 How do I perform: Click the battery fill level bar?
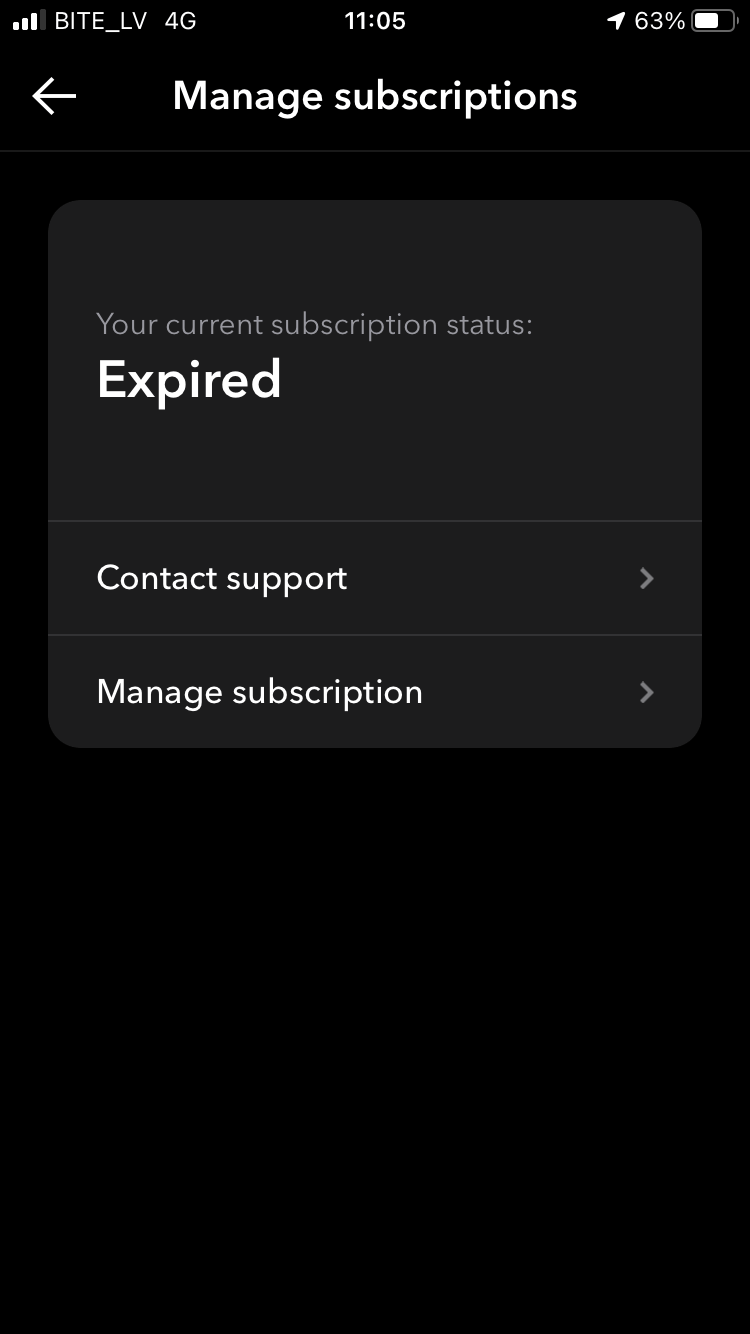708,19
